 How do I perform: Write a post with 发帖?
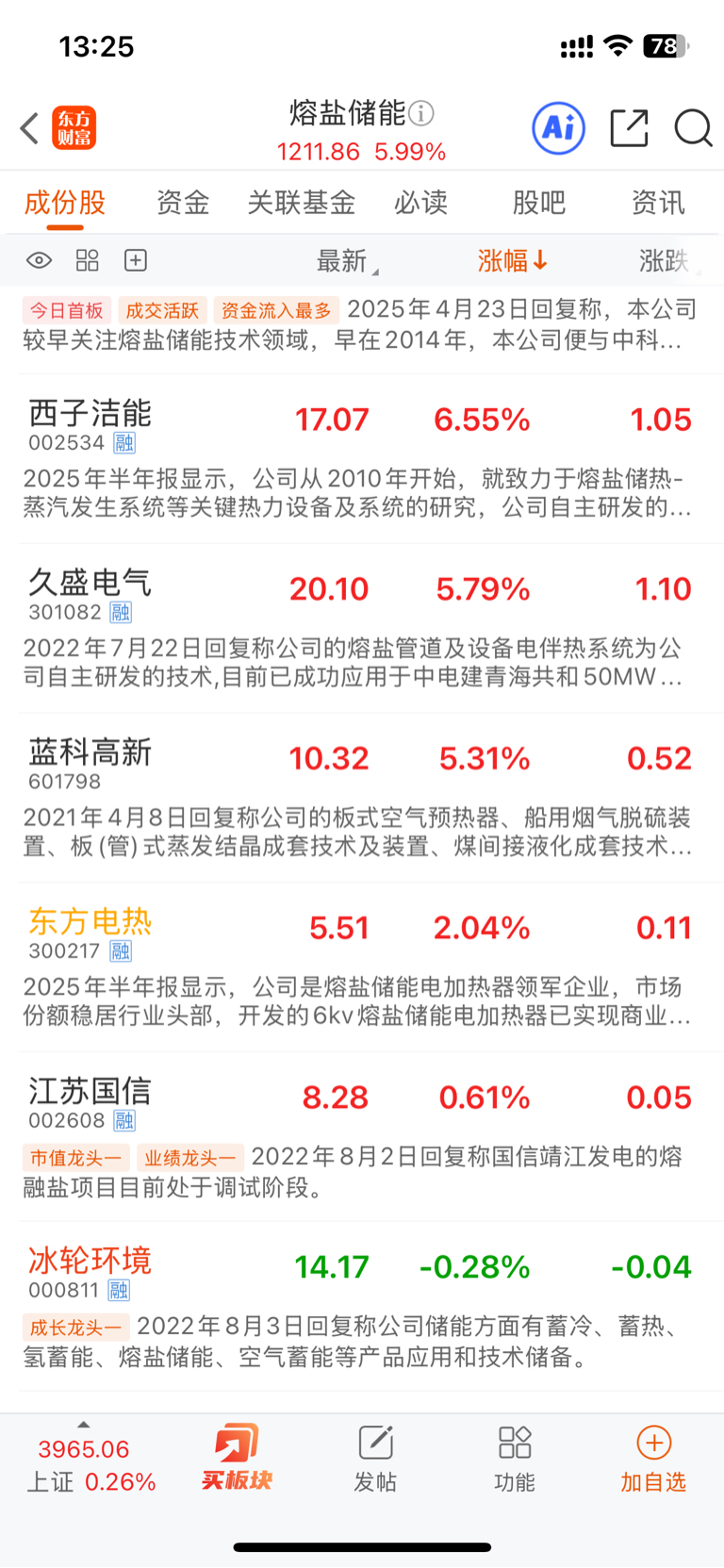[375, 1458]
